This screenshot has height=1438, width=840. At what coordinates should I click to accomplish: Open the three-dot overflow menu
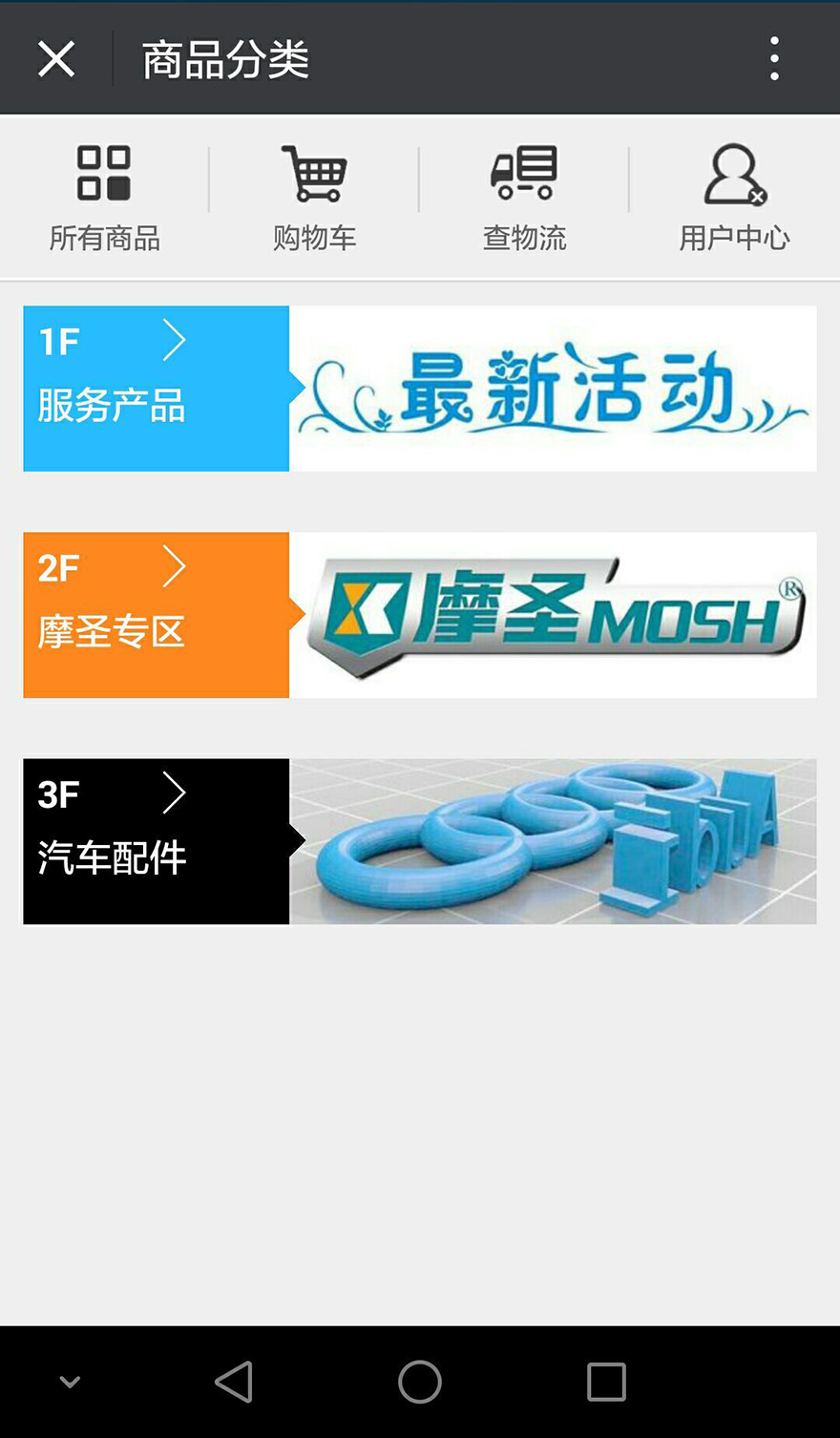[774, 59]
